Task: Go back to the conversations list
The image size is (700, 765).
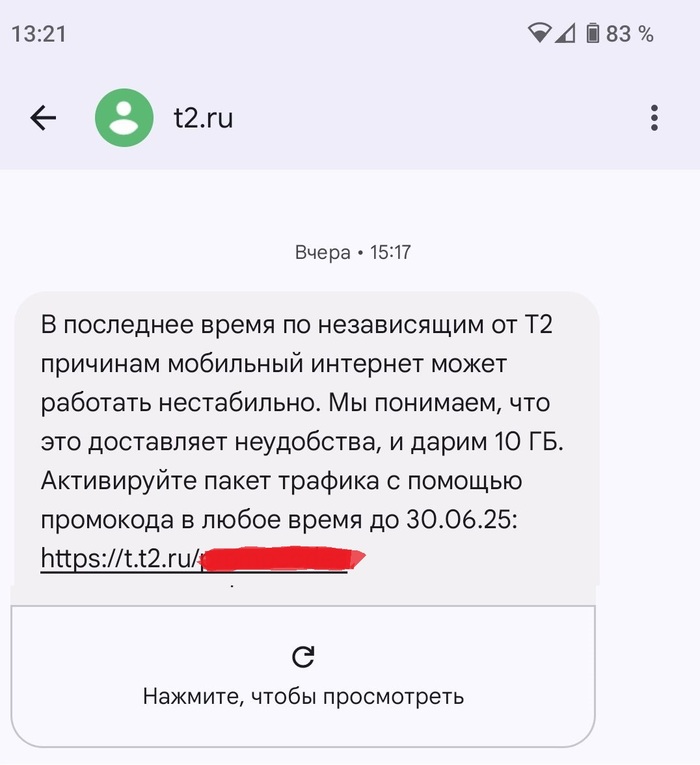Action: [x=43, y=119]
